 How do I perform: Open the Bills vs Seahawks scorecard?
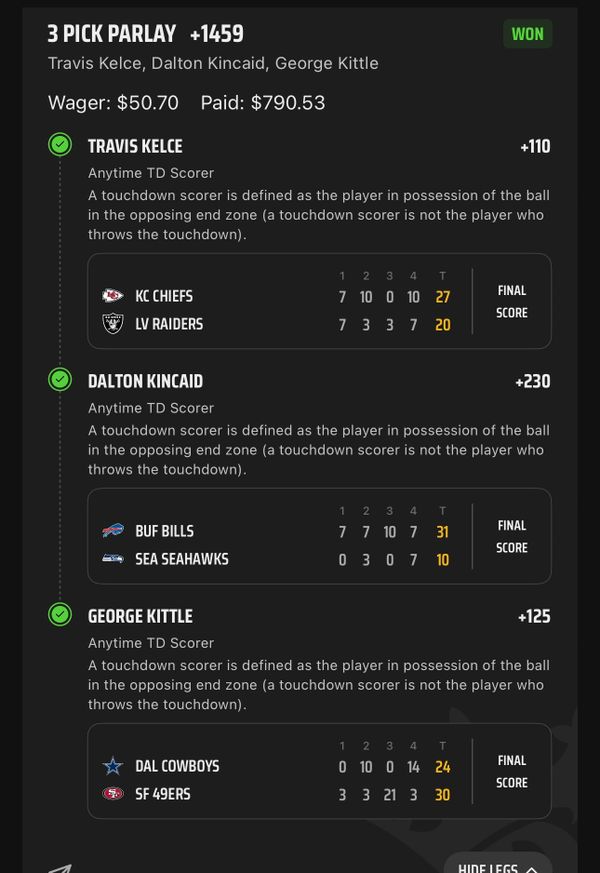pos(319,536)
